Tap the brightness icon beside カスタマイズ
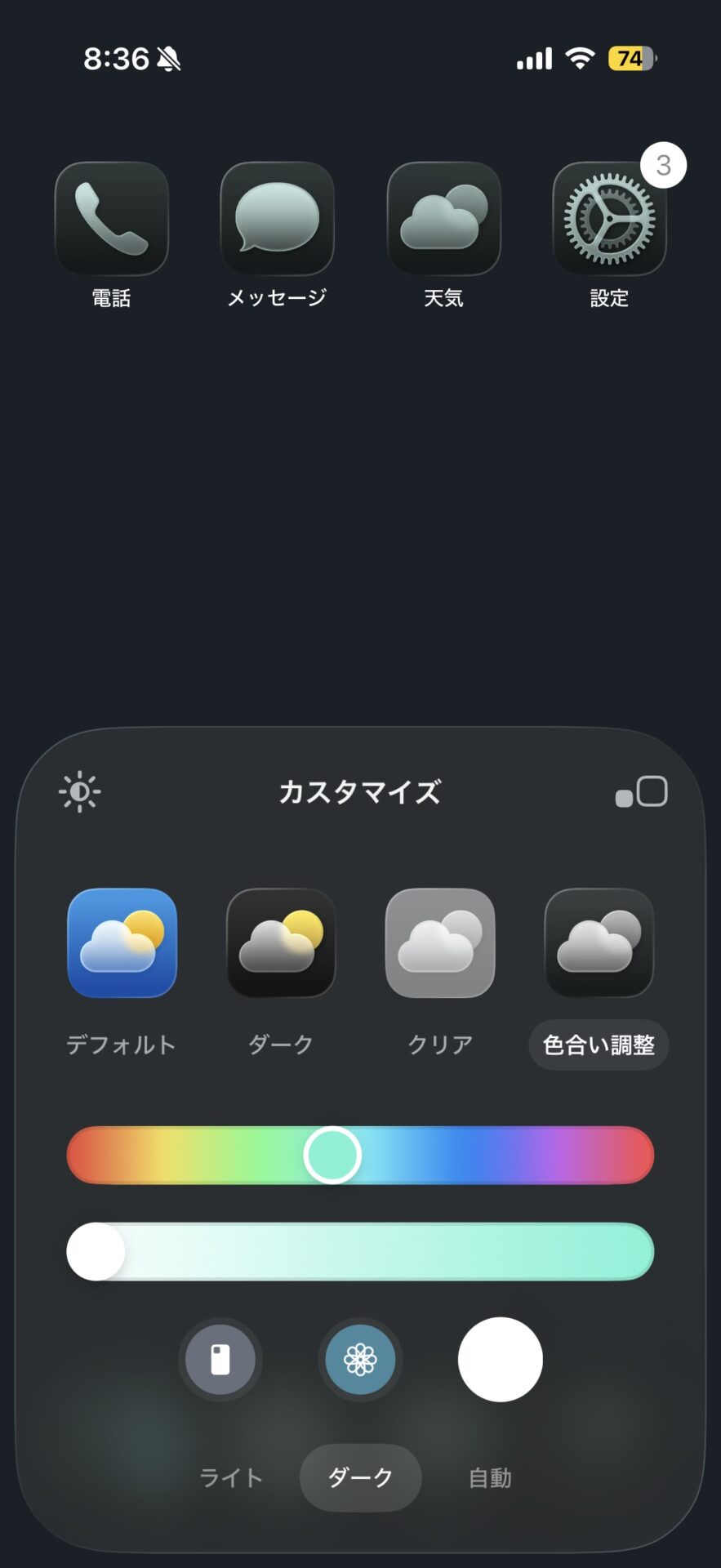Screen dimensions: 721x1568 [79, 791]
